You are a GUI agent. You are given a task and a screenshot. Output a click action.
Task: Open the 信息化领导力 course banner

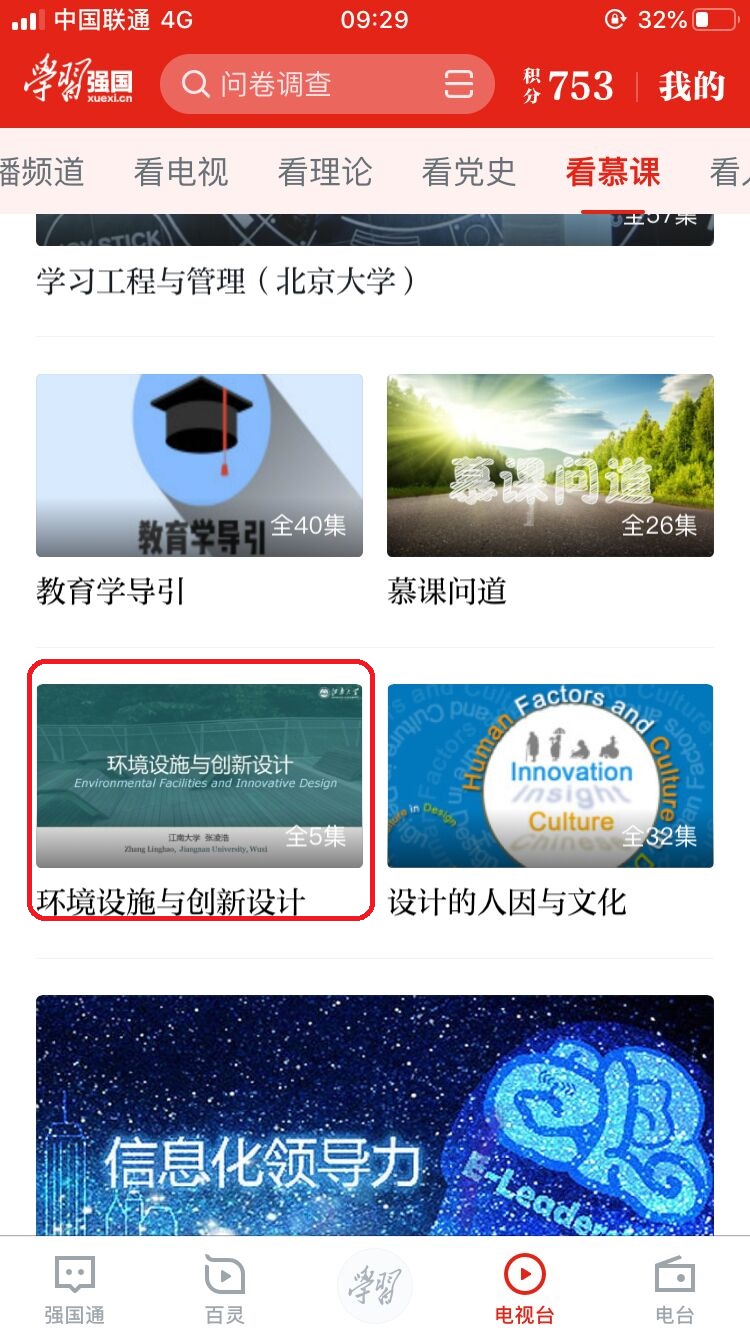click(375, 1115)
